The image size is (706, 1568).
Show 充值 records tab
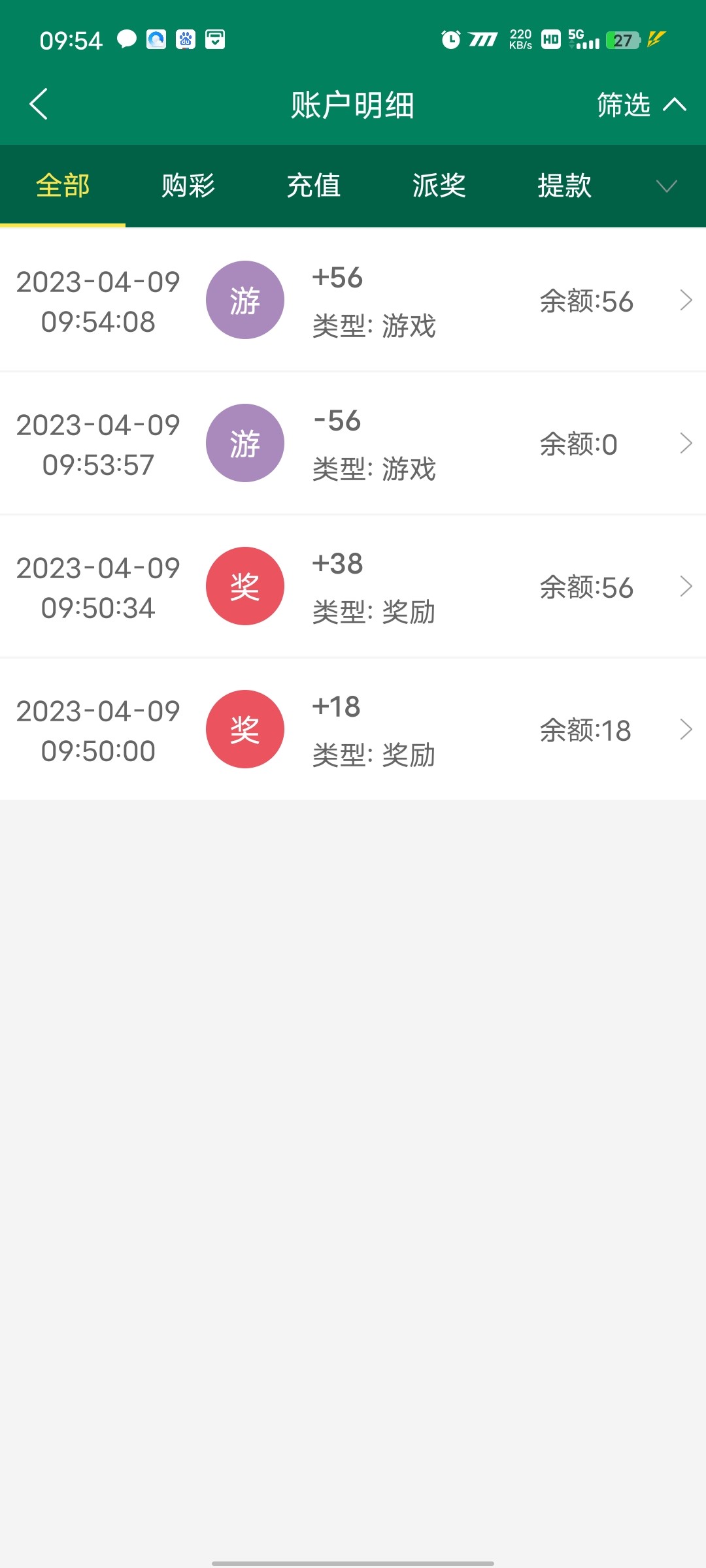[314, 186]
